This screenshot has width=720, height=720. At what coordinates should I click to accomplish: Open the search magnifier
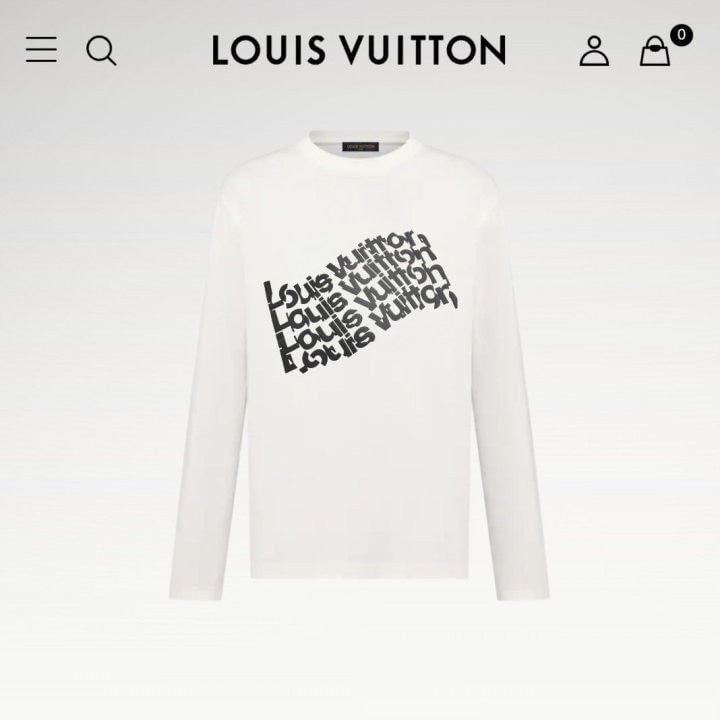pos(101,49)
